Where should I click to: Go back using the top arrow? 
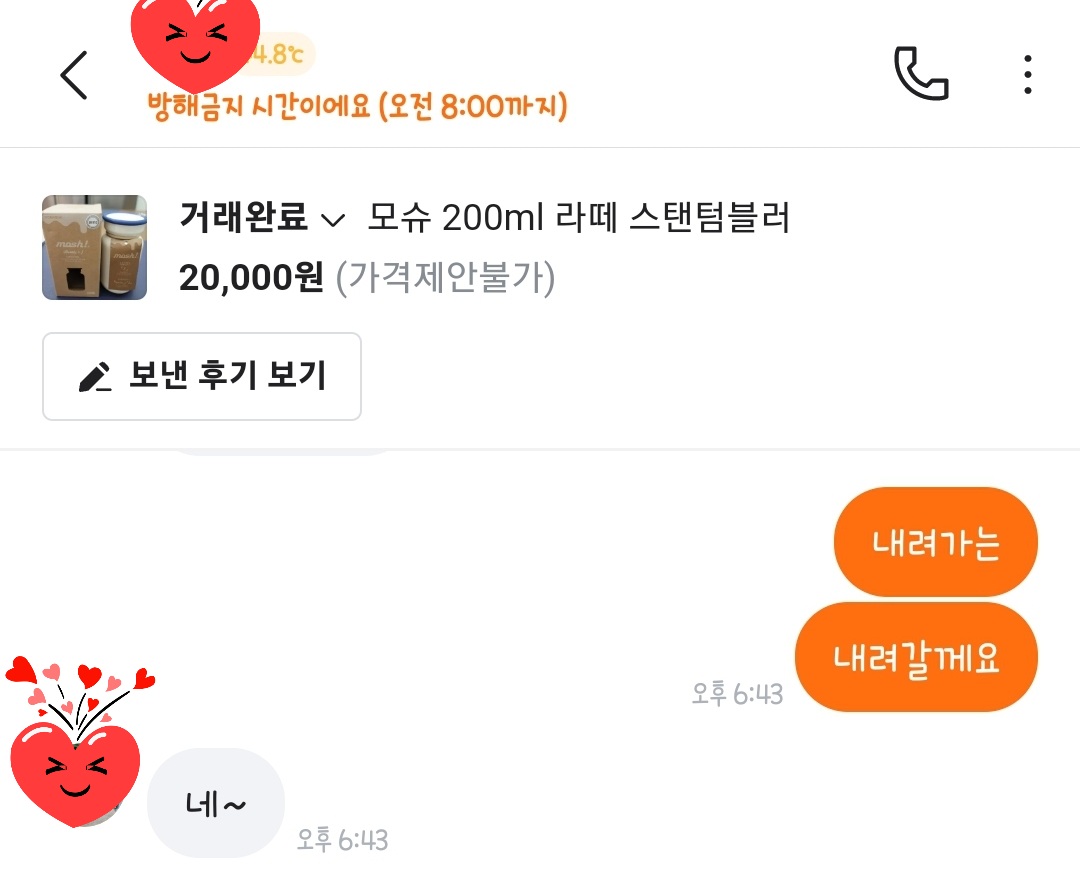coord(75,75)
